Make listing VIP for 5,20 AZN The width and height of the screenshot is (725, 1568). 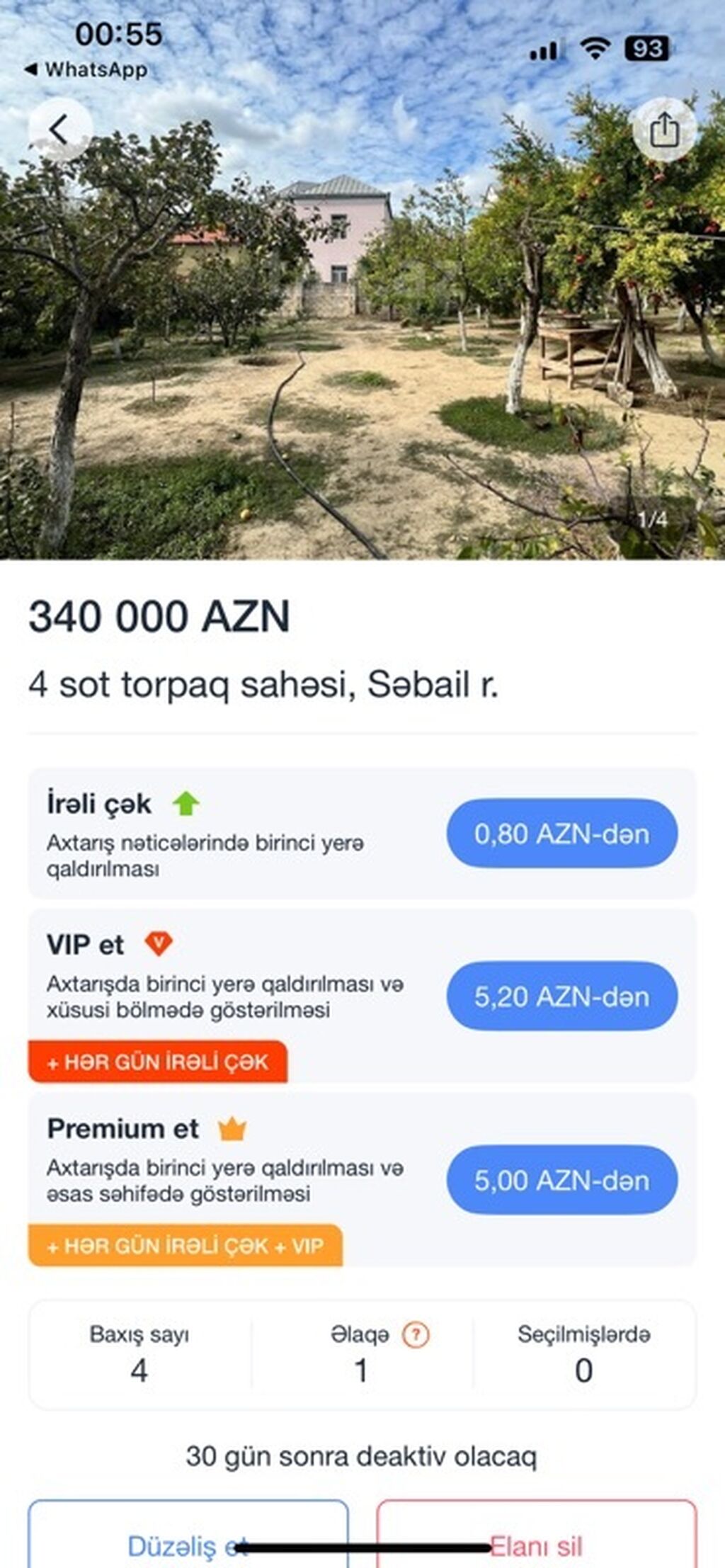[x=561, y=996]
